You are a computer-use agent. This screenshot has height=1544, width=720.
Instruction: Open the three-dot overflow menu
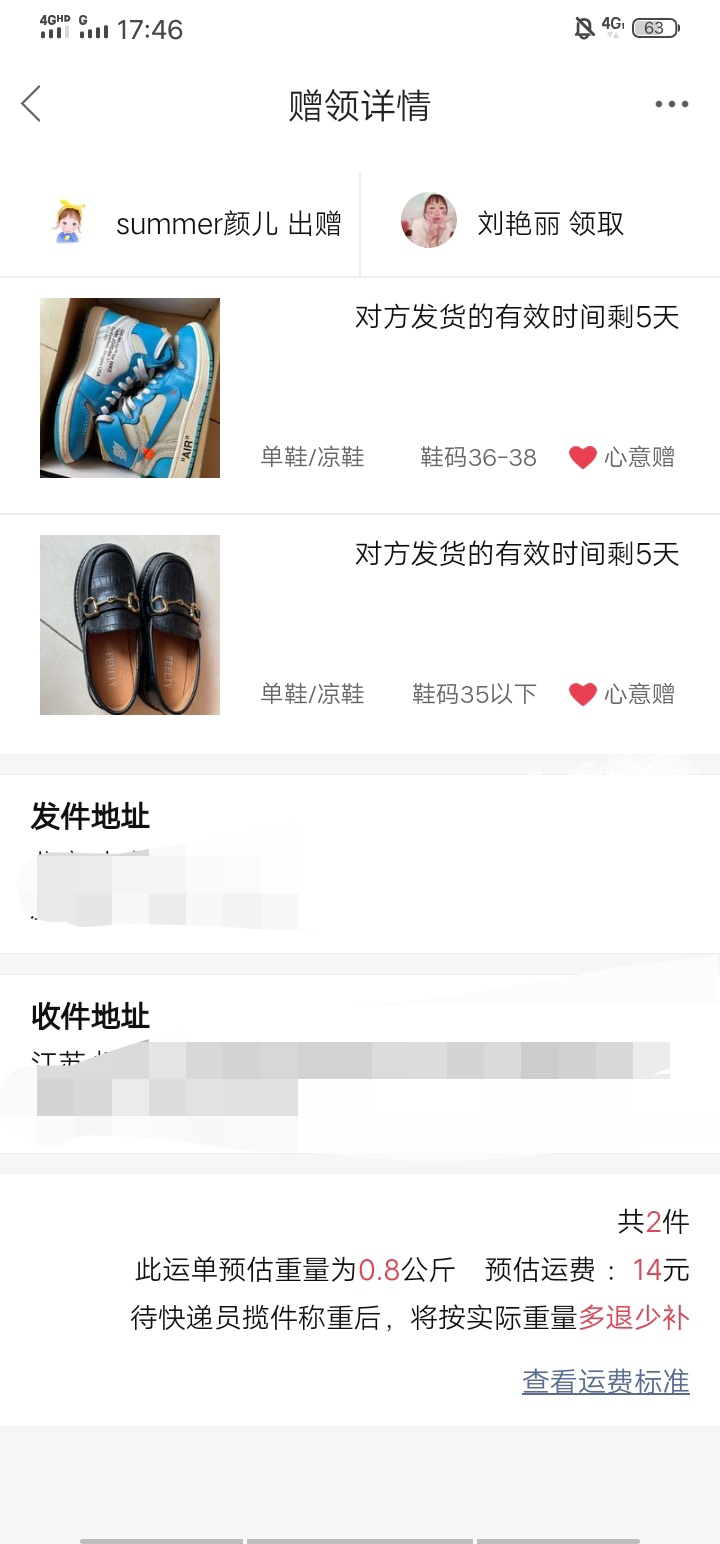pos(671,104)
